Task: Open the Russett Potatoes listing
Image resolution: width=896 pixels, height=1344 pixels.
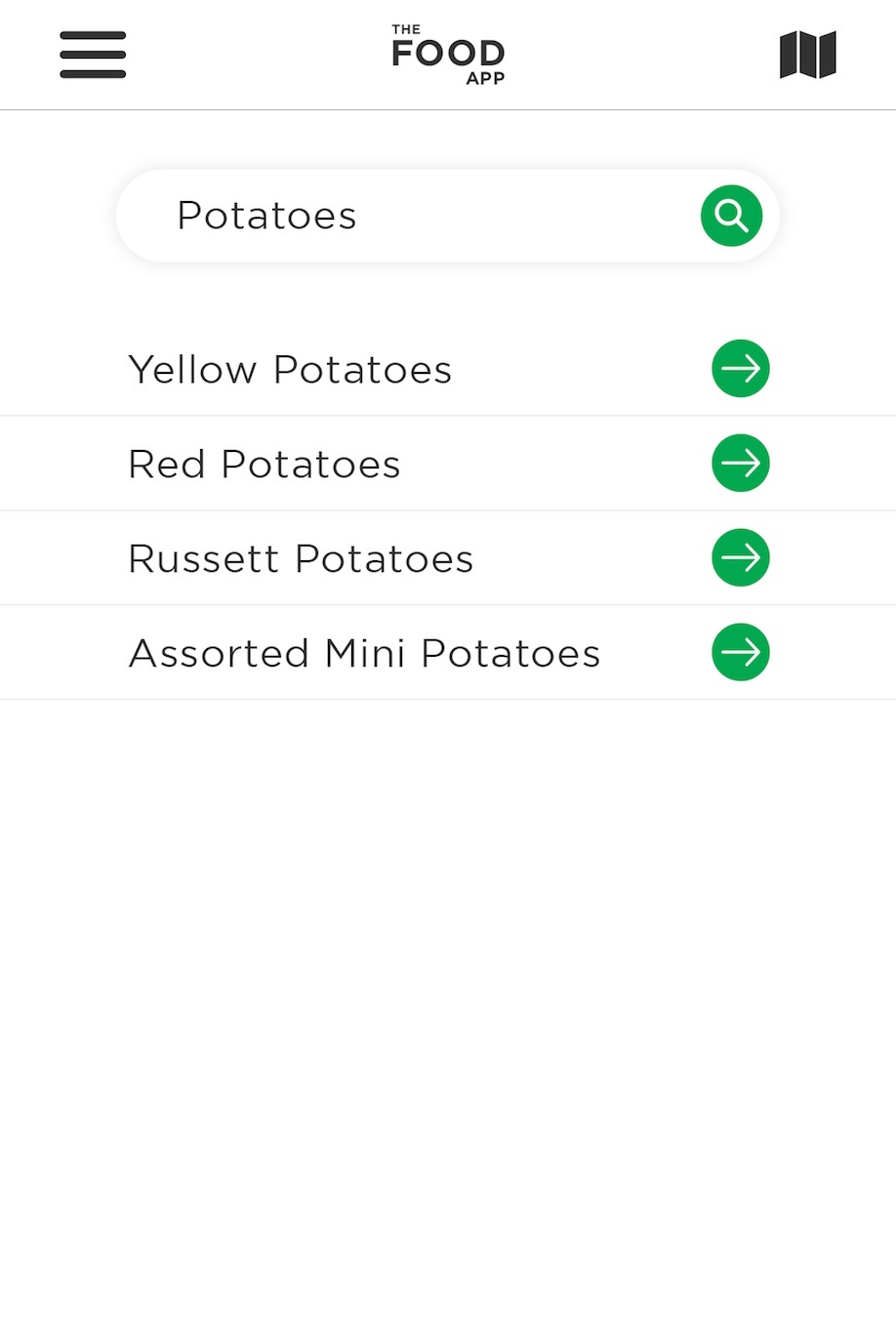Action: (x=300, y=557)
